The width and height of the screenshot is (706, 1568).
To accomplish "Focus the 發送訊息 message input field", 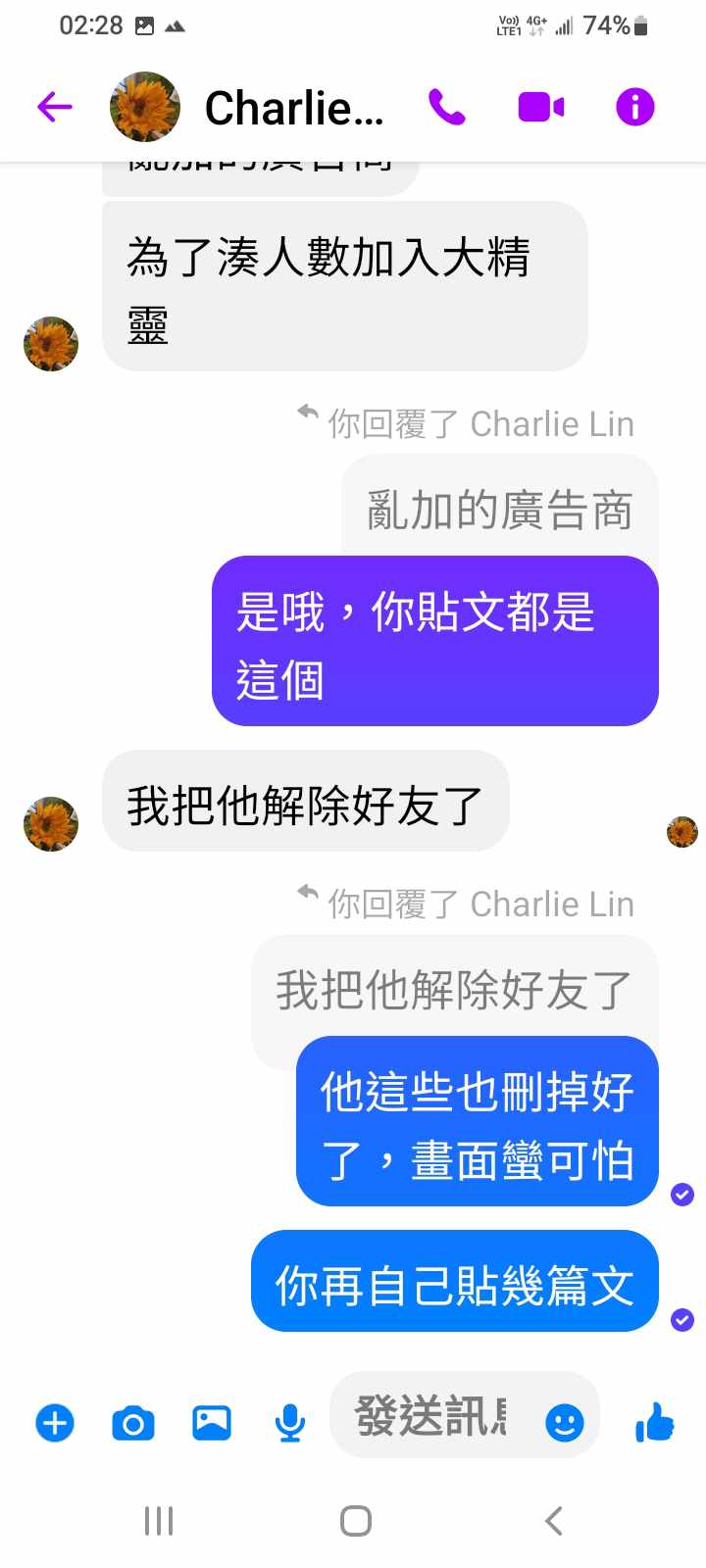I will 431,1417.
